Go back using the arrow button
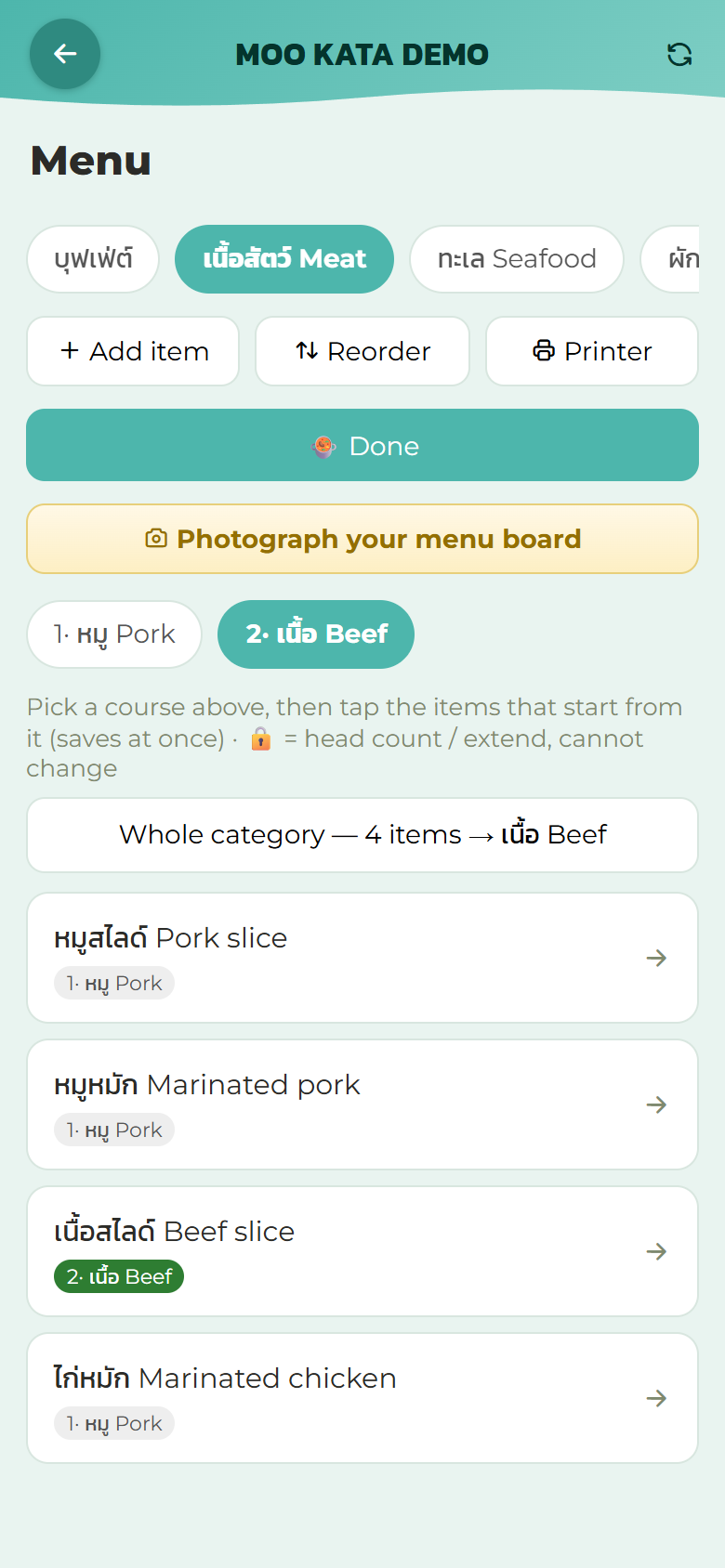Image resolution: width=725 pixels, height=1568 pixels. point(65,54)
